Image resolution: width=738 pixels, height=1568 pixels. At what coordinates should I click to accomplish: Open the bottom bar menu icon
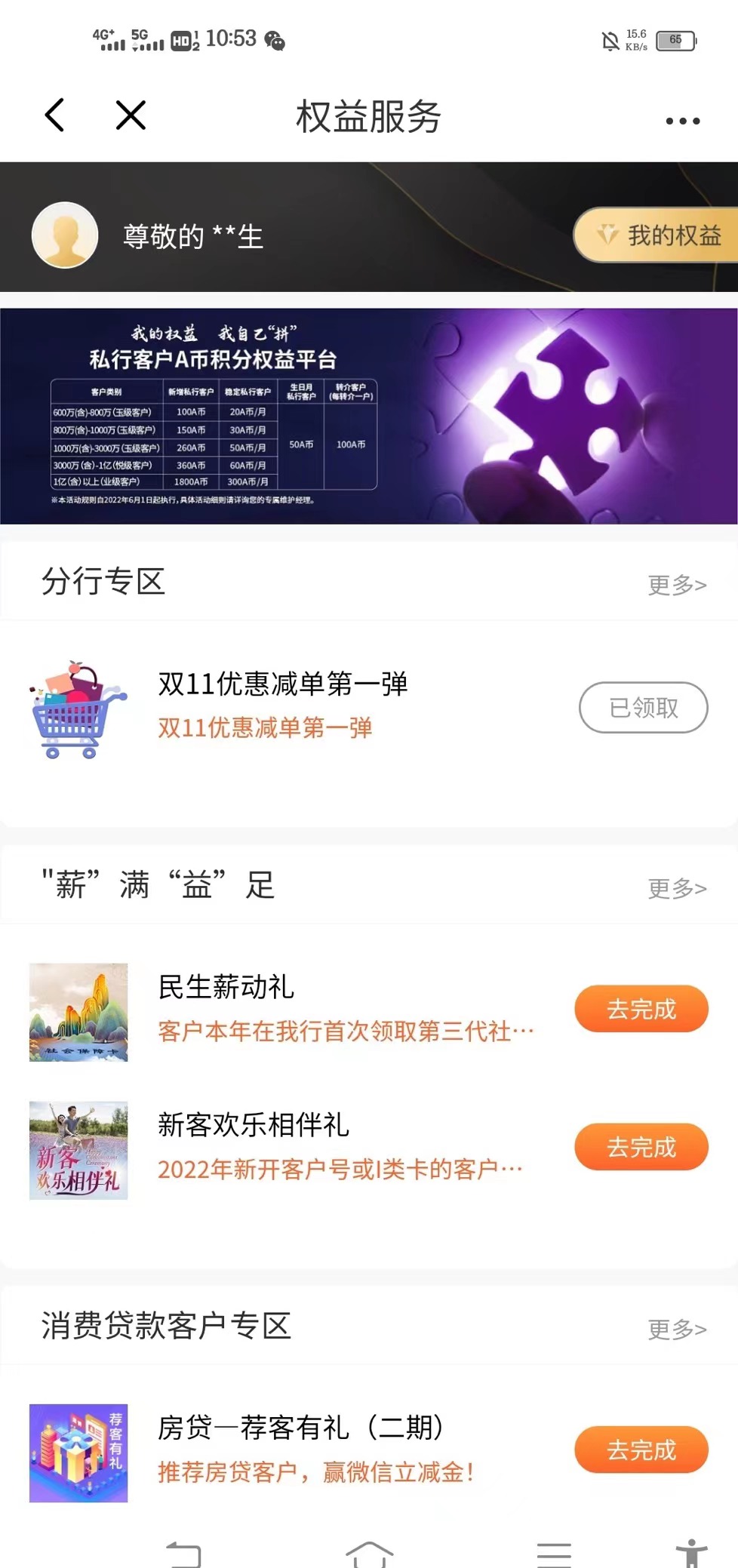[554, 1553]
